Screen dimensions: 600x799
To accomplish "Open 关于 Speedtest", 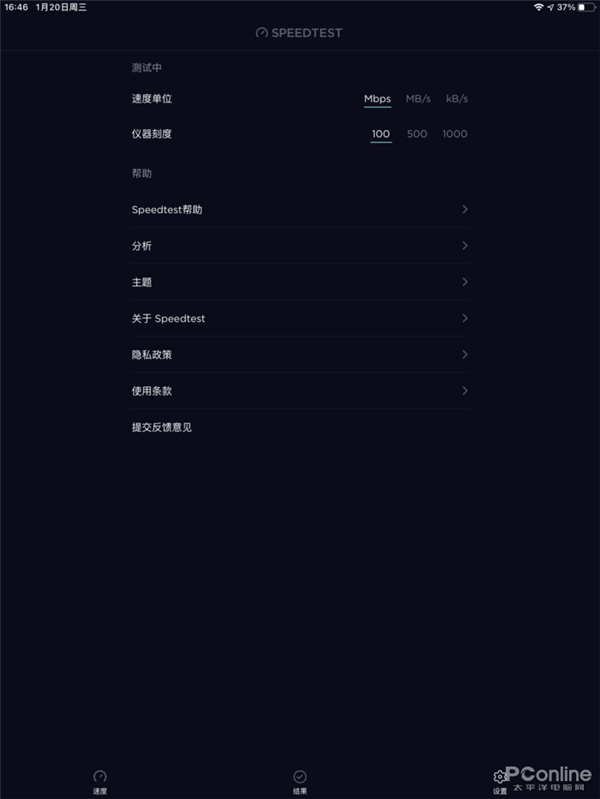I will (300, 318).
